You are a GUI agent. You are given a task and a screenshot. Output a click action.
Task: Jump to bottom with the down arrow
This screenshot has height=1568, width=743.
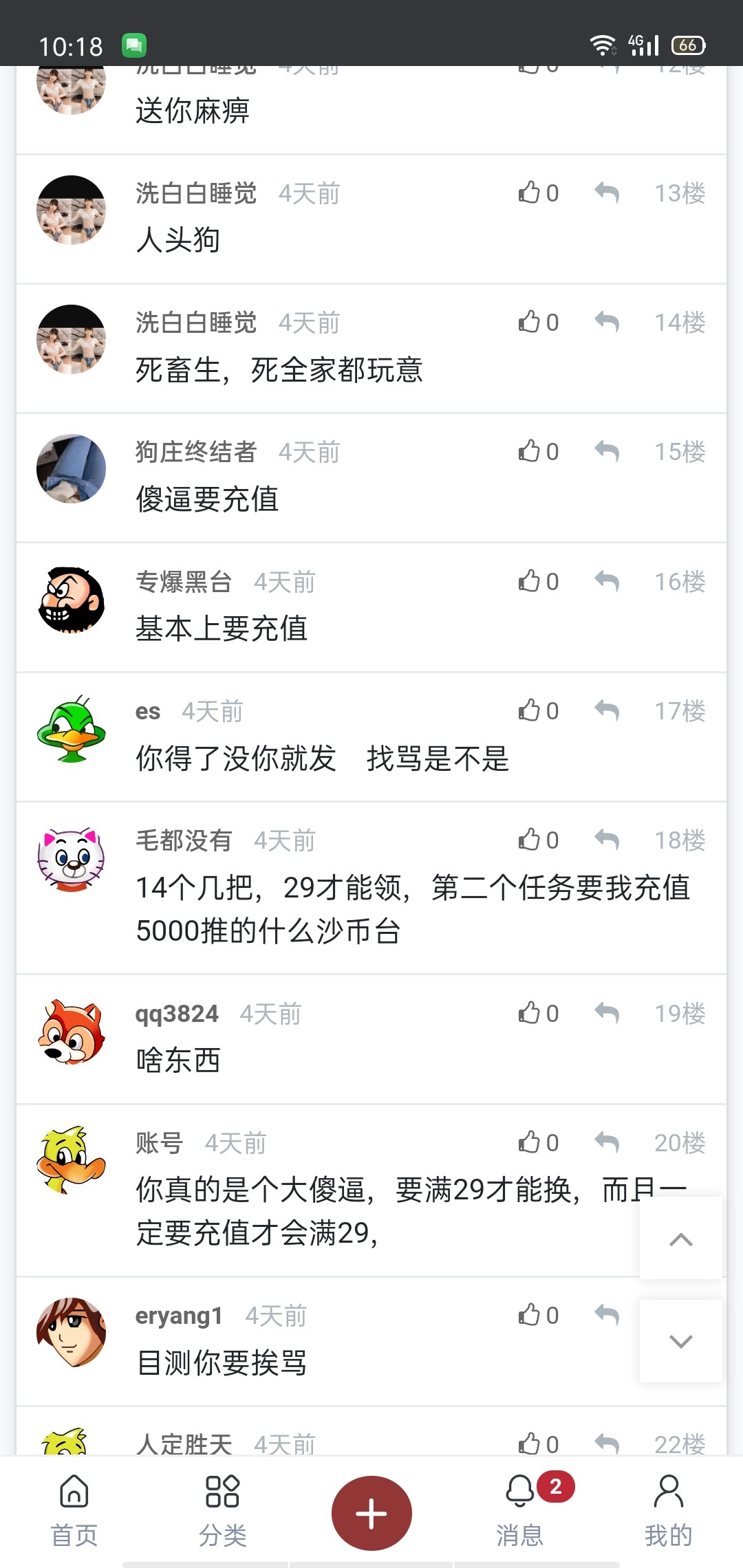point(680,1341)
